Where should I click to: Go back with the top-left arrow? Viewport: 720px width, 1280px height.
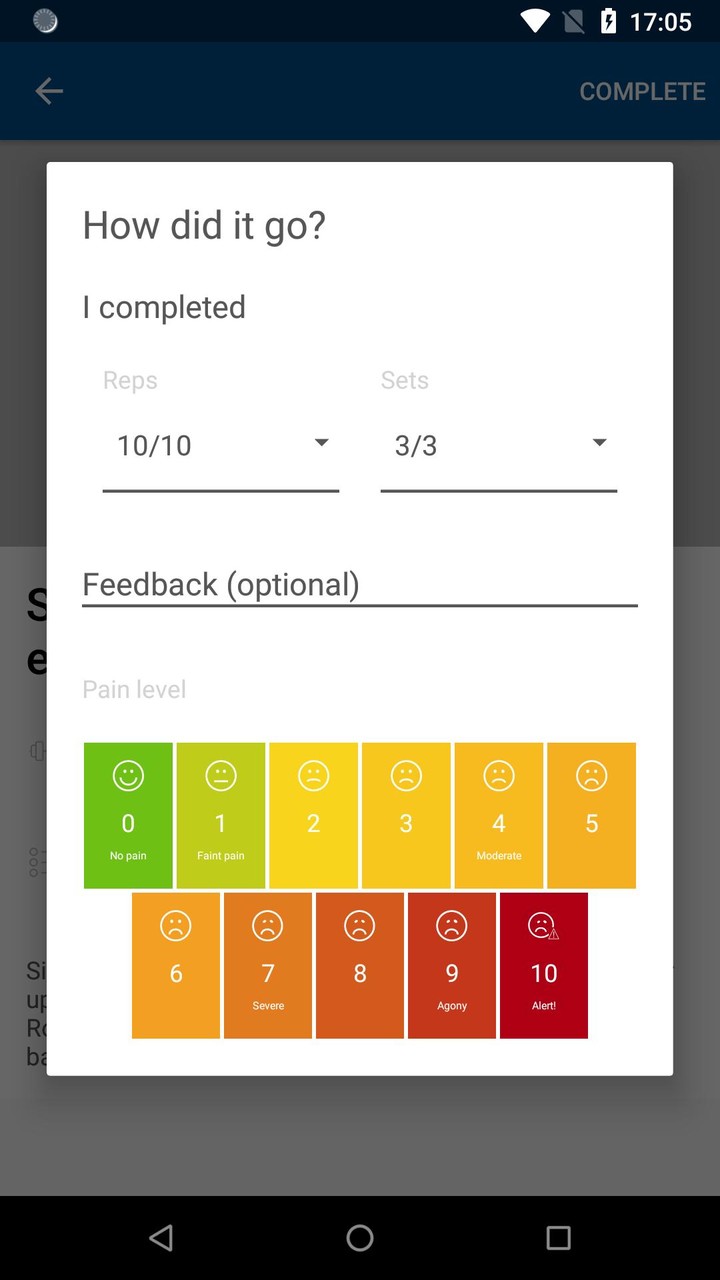pos(49,91)
